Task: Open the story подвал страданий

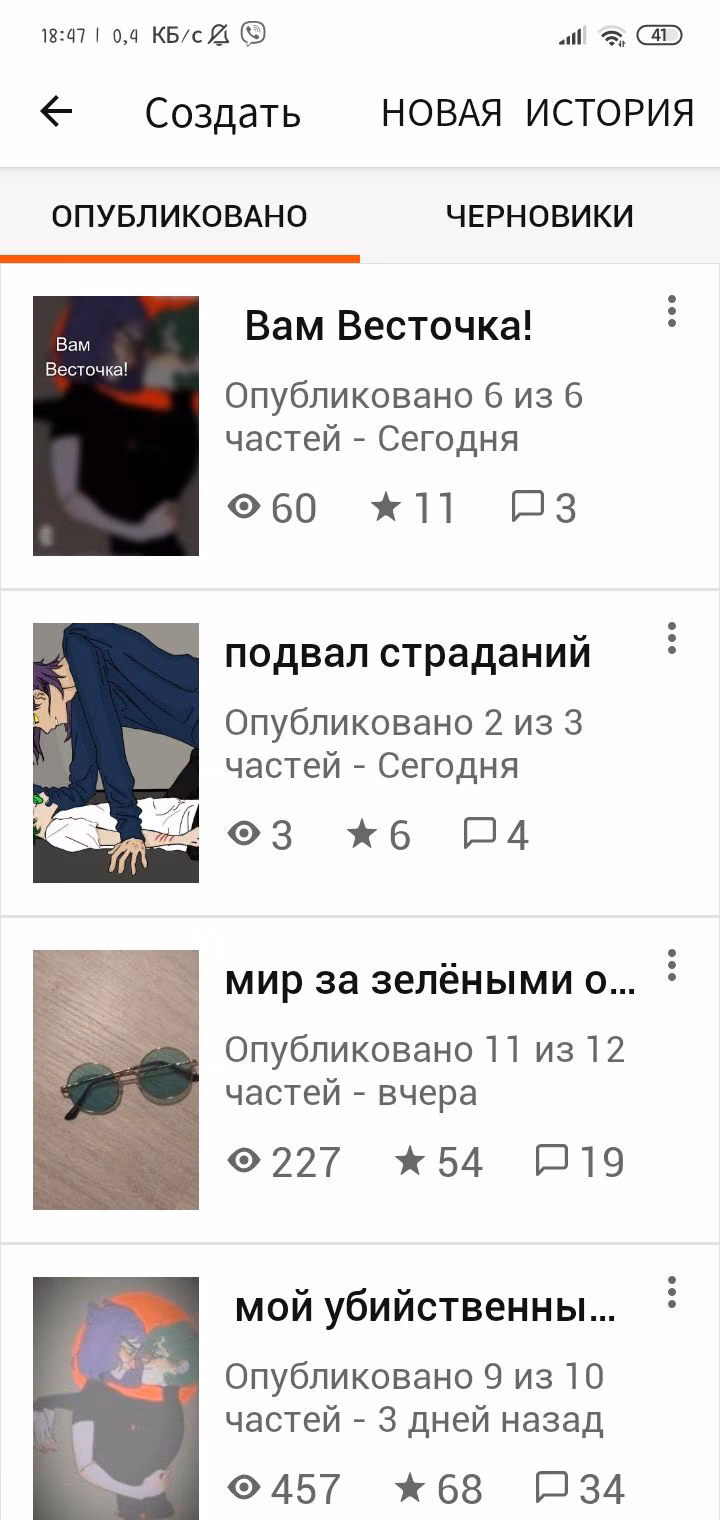Action: tap(360, 753)
